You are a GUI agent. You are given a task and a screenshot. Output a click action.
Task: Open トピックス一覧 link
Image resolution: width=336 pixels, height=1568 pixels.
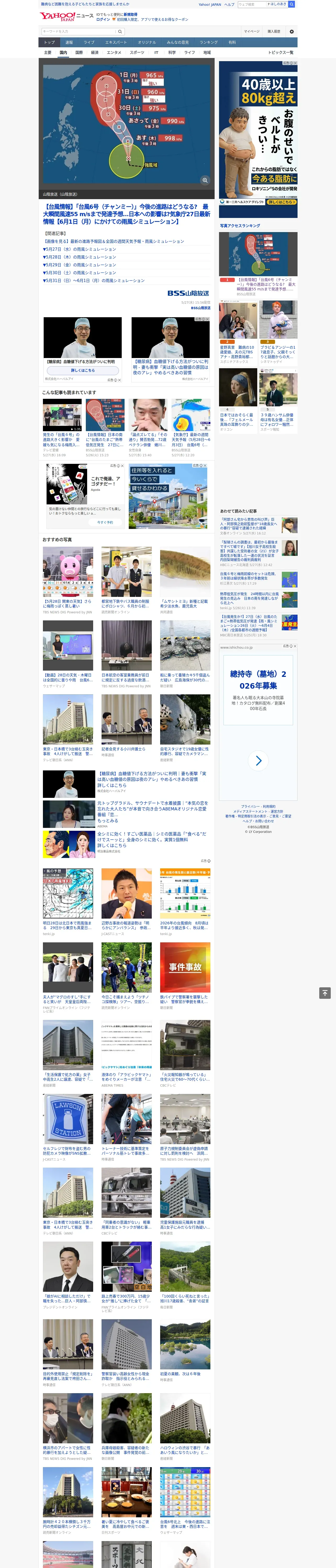(x=281, y=52)
